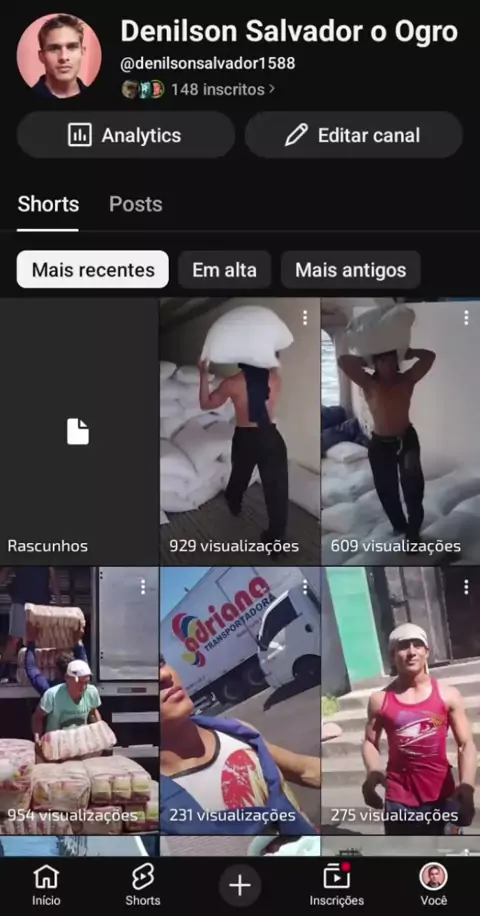The width and height of the screenshot is (480, 916).
Task: Open the Você profile tab
Action: coord(433,885)
